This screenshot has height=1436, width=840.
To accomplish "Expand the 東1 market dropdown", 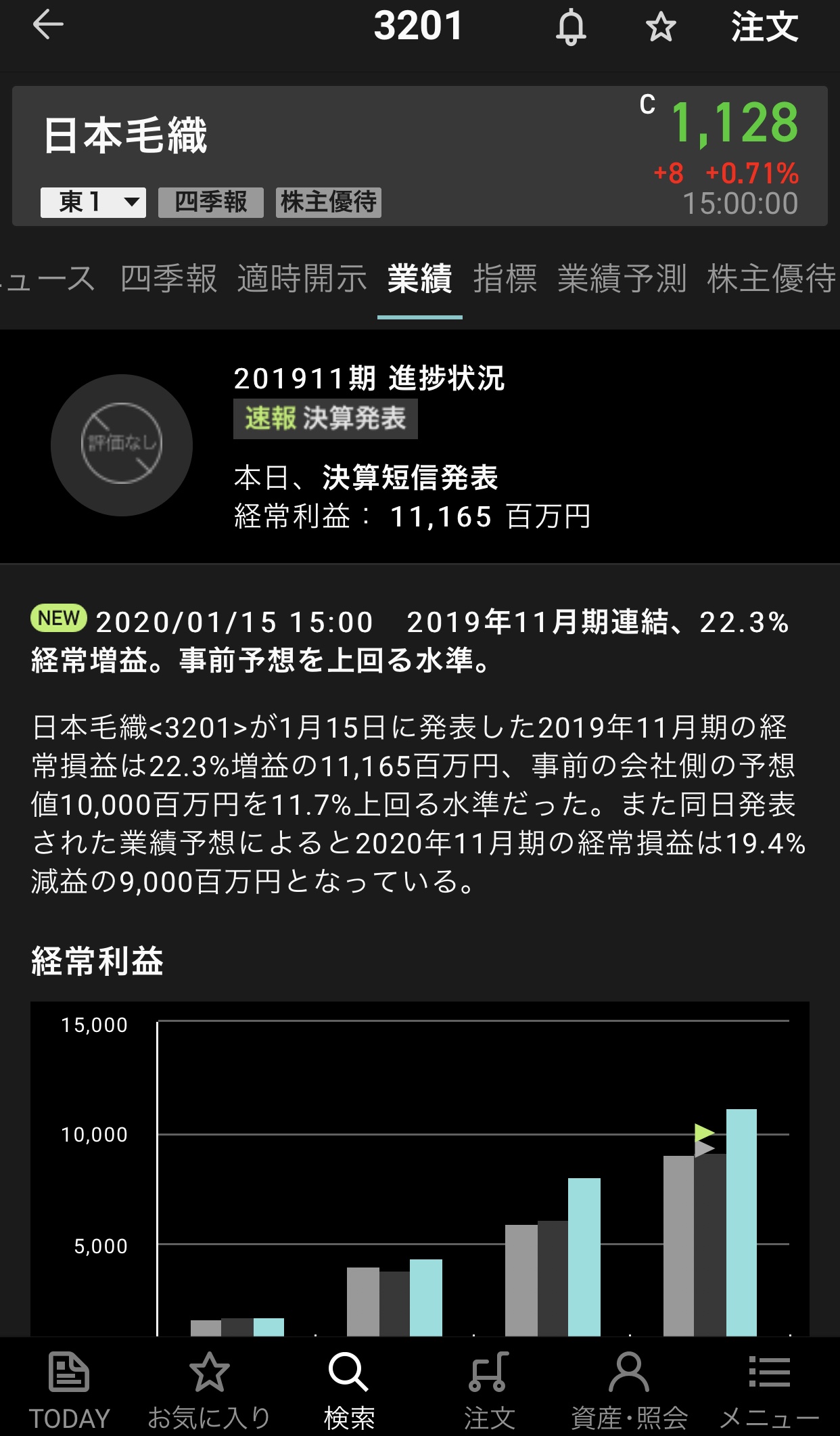I will click(93, 202).
